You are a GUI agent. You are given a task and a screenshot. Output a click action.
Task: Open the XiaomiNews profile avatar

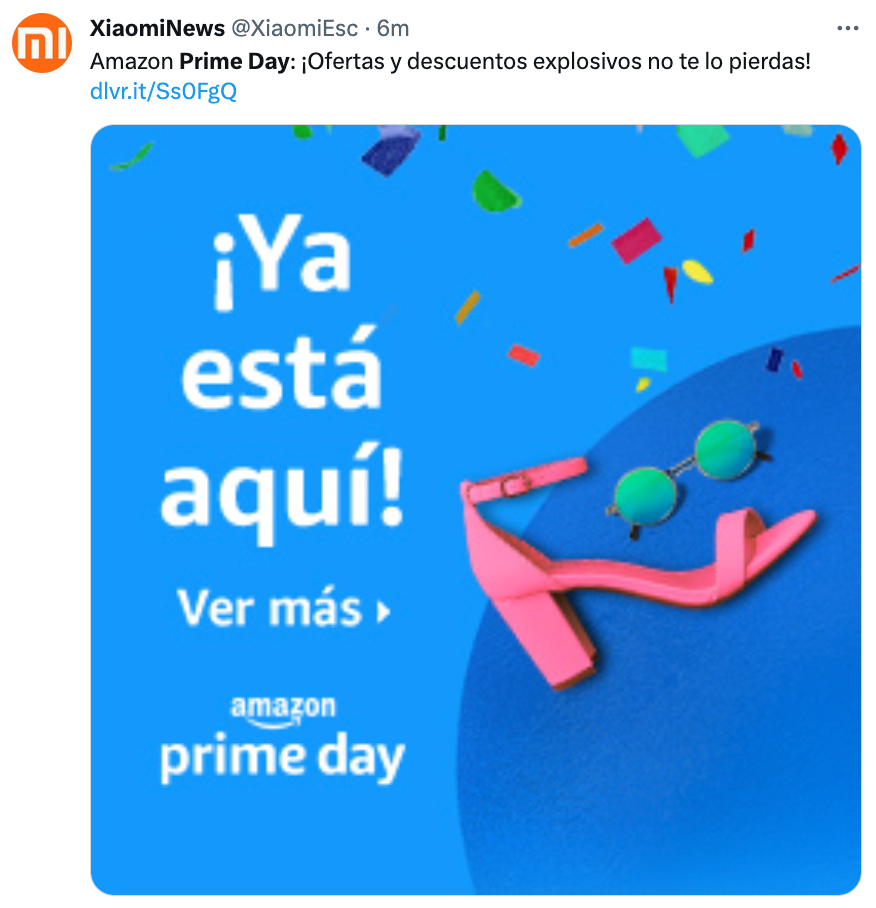tap(41, 44)
